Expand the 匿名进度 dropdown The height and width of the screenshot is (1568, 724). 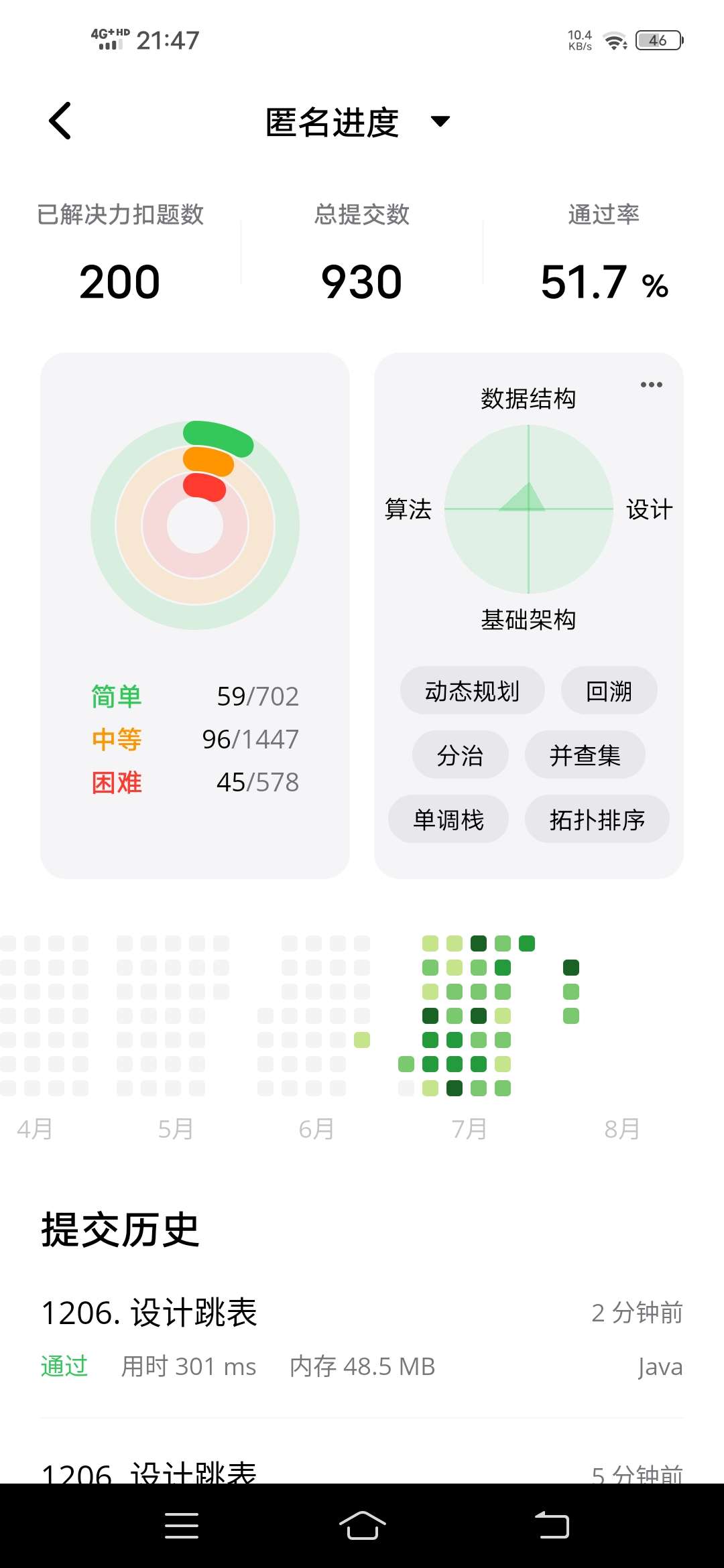click(439, 121)
